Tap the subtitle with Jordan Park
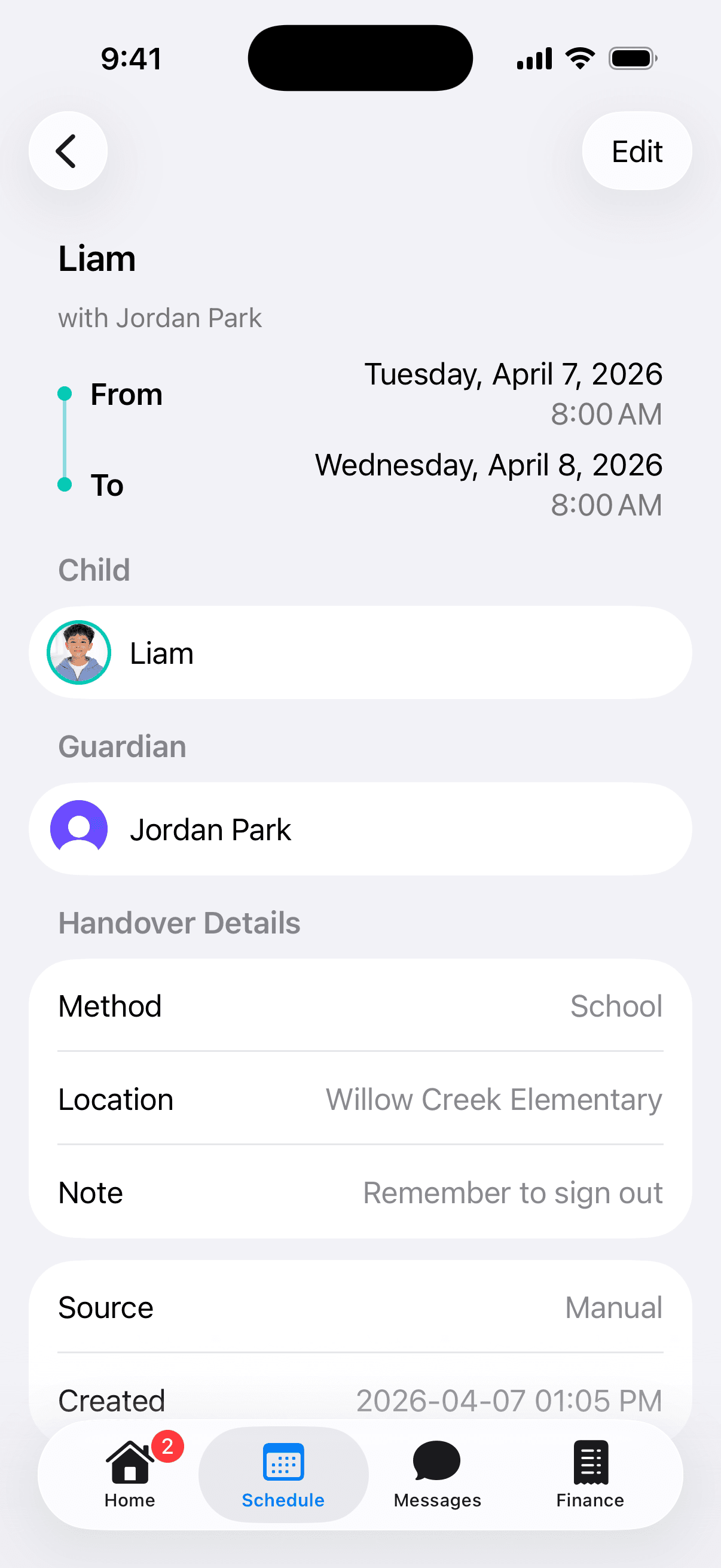 tap(160, 317)
